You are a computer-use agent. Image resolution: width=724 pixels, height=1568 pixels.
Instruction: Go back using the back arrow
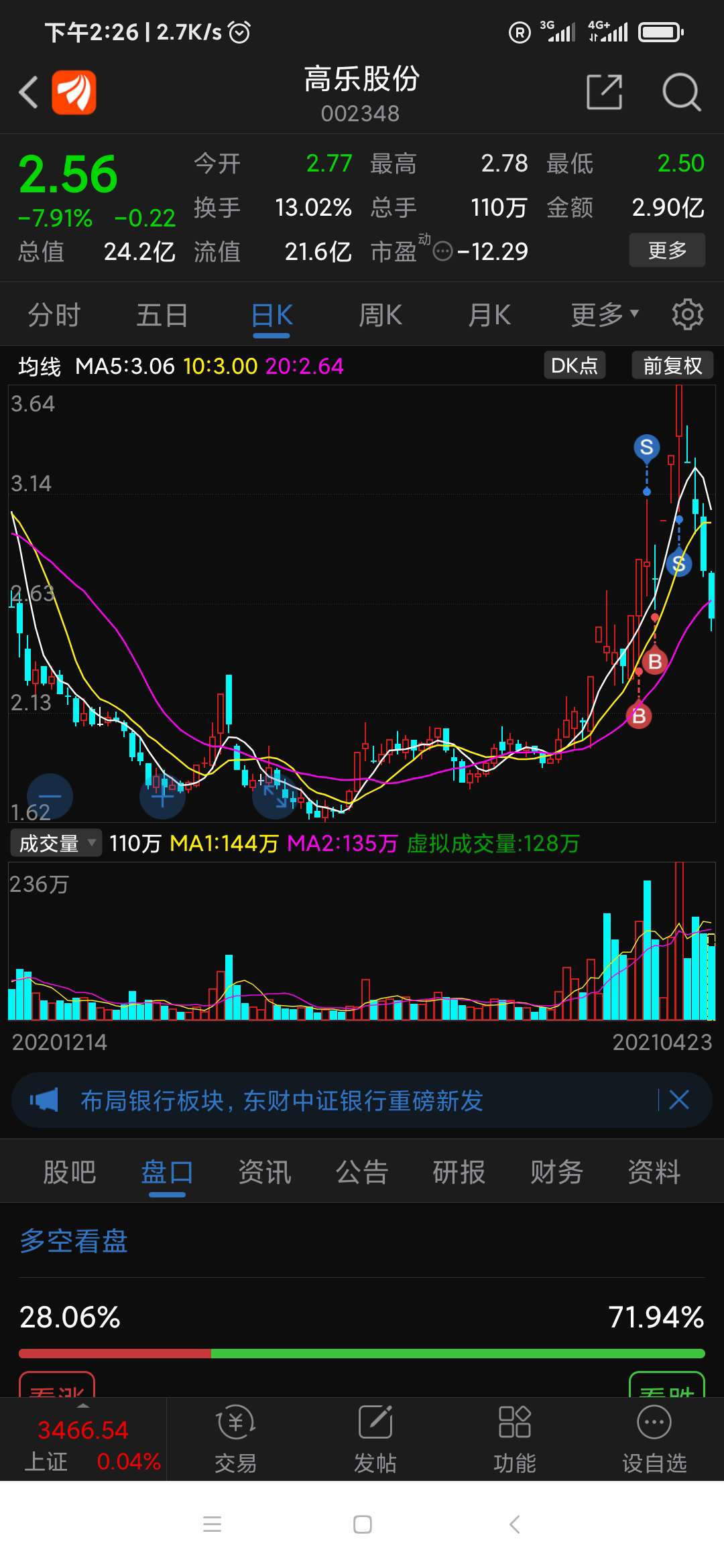(27, 92)
